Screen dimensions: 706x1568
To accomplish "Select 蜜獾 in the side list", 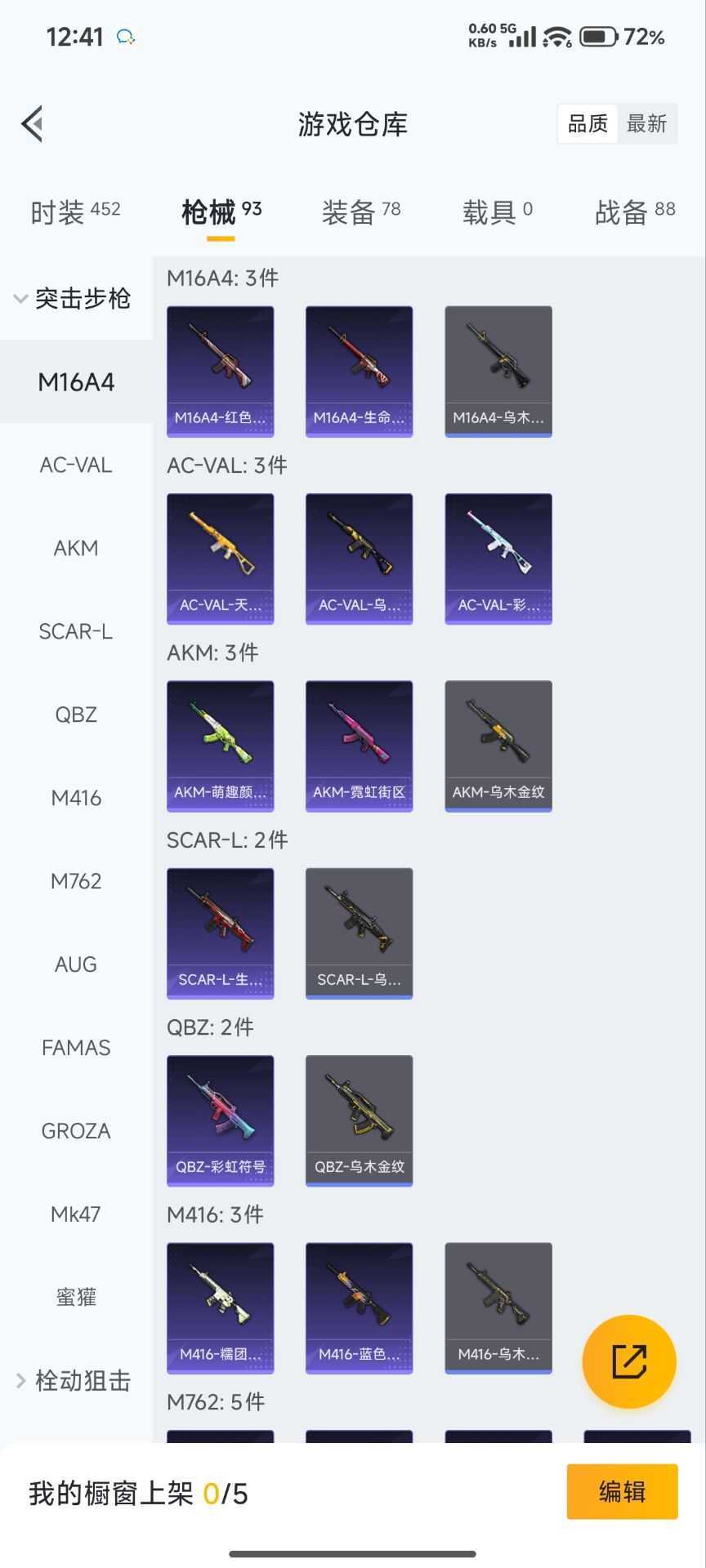I will pos(76,1297).
